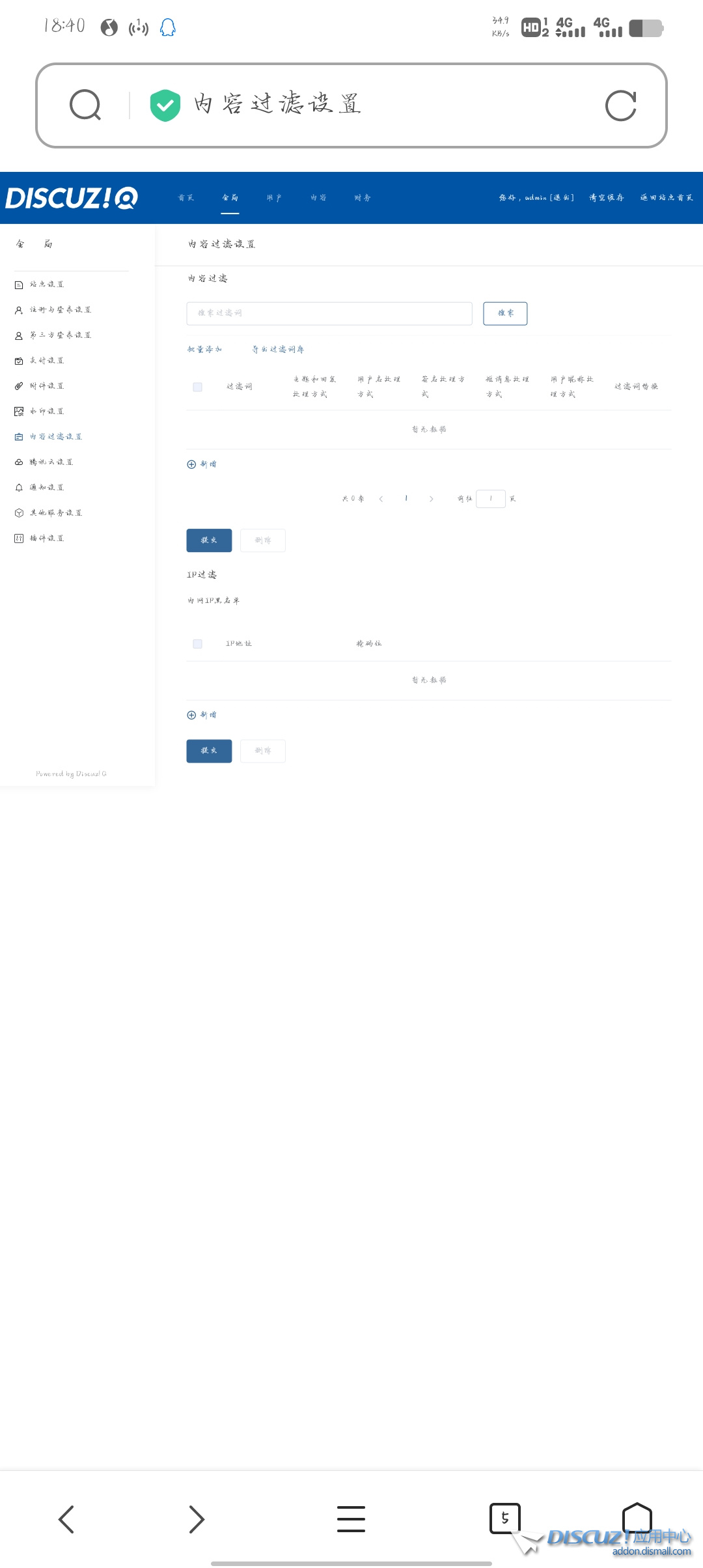
Task: Open 水印设置 in the sidebar
Action: coord(47,412)
